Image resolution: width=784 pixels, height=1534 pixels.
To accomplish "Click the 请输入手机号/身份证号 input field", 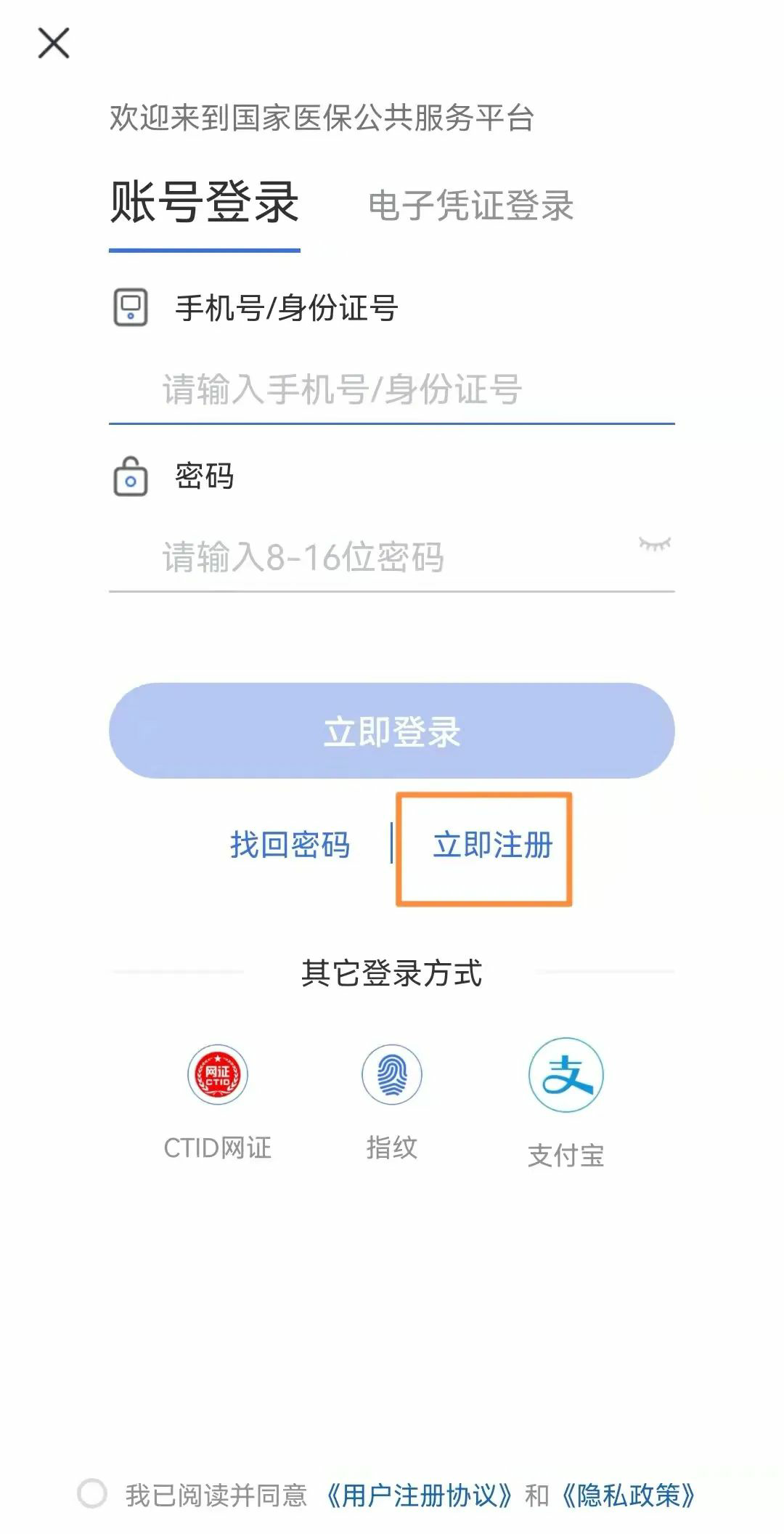I will pyautogui.click(x=392, y=390).
